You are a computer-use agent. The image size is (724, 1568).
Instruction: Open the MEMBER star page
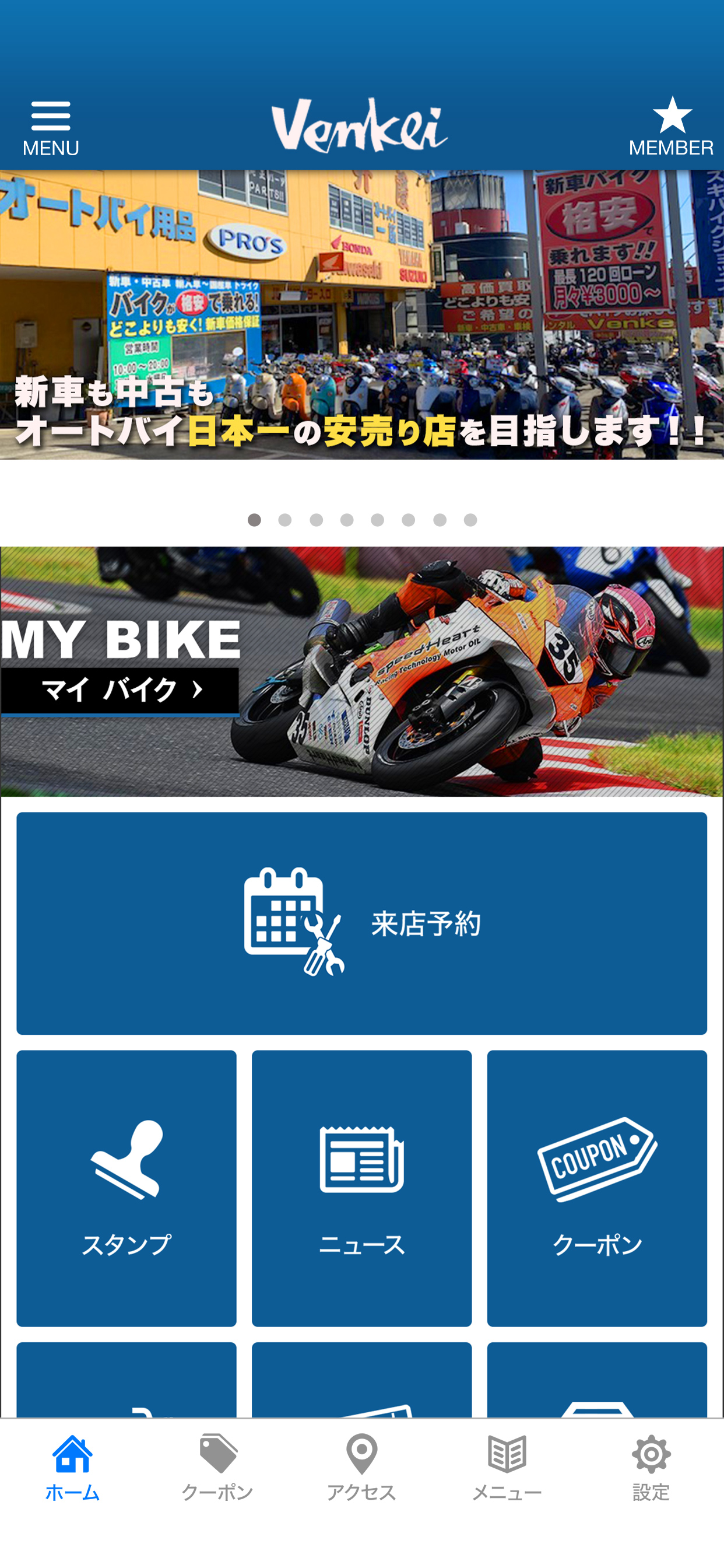tap(671, 127)
